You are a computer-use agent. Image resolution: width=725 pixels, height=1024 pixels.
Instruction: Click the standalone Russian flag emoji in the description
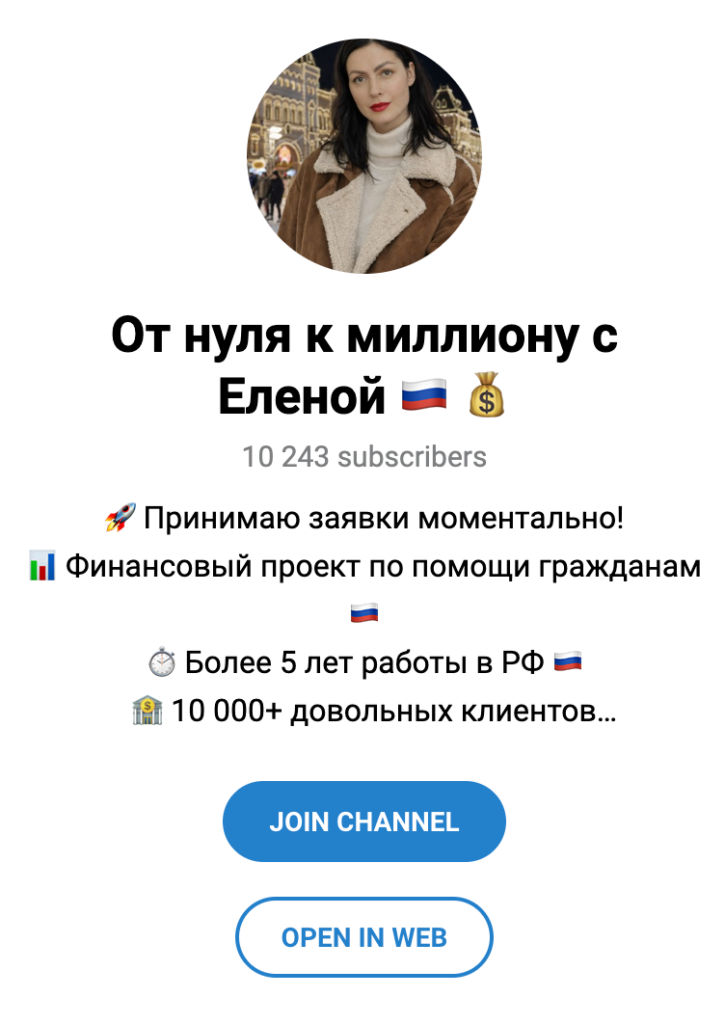tap(363, 613)
